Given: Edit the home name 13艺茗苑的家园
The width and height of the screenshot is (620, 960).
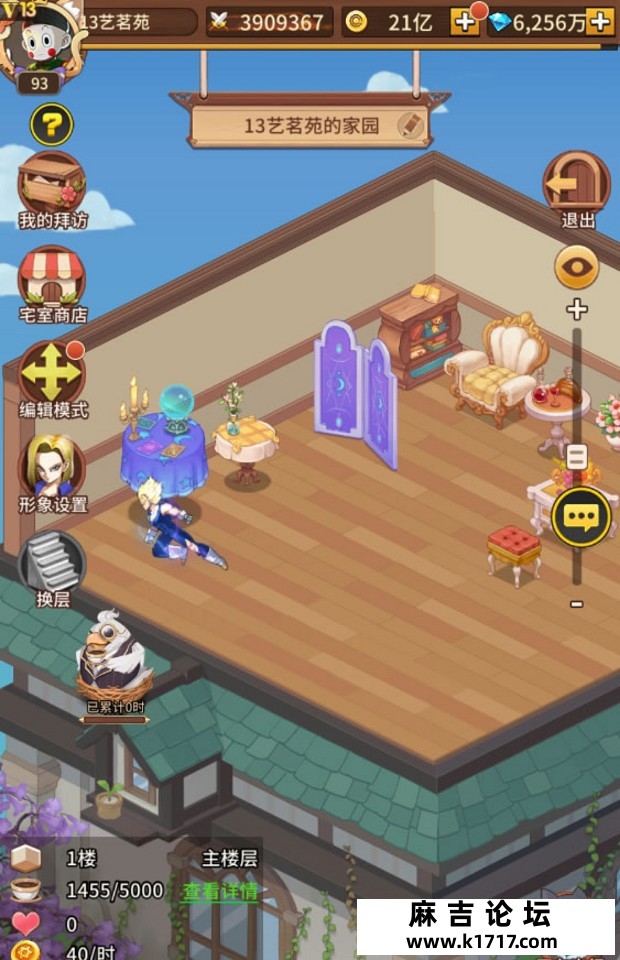Looking at the screenshot, I should 409,125.
